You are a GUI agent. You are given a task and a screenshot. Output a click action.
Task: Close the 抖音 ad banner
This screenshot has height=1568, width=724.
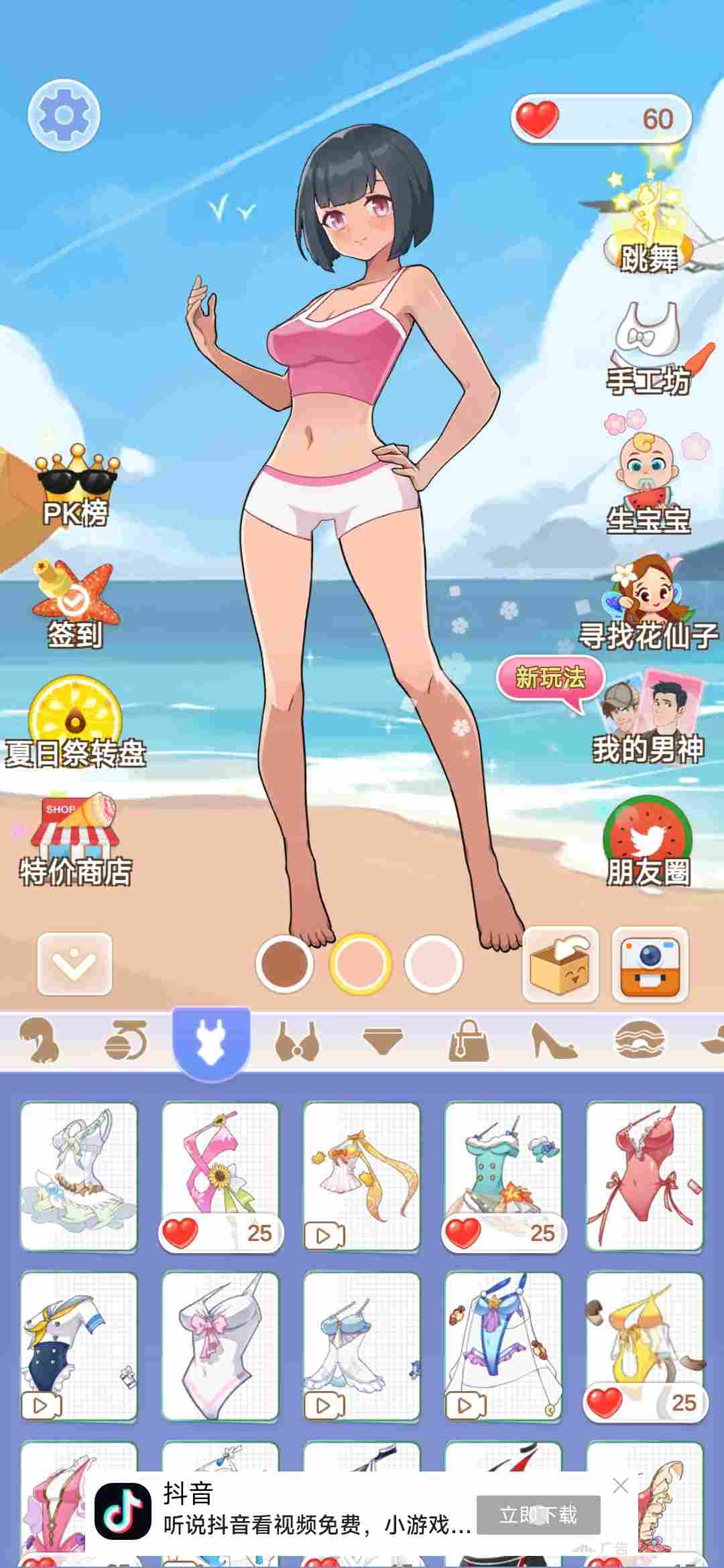[x=621, y=1486]
